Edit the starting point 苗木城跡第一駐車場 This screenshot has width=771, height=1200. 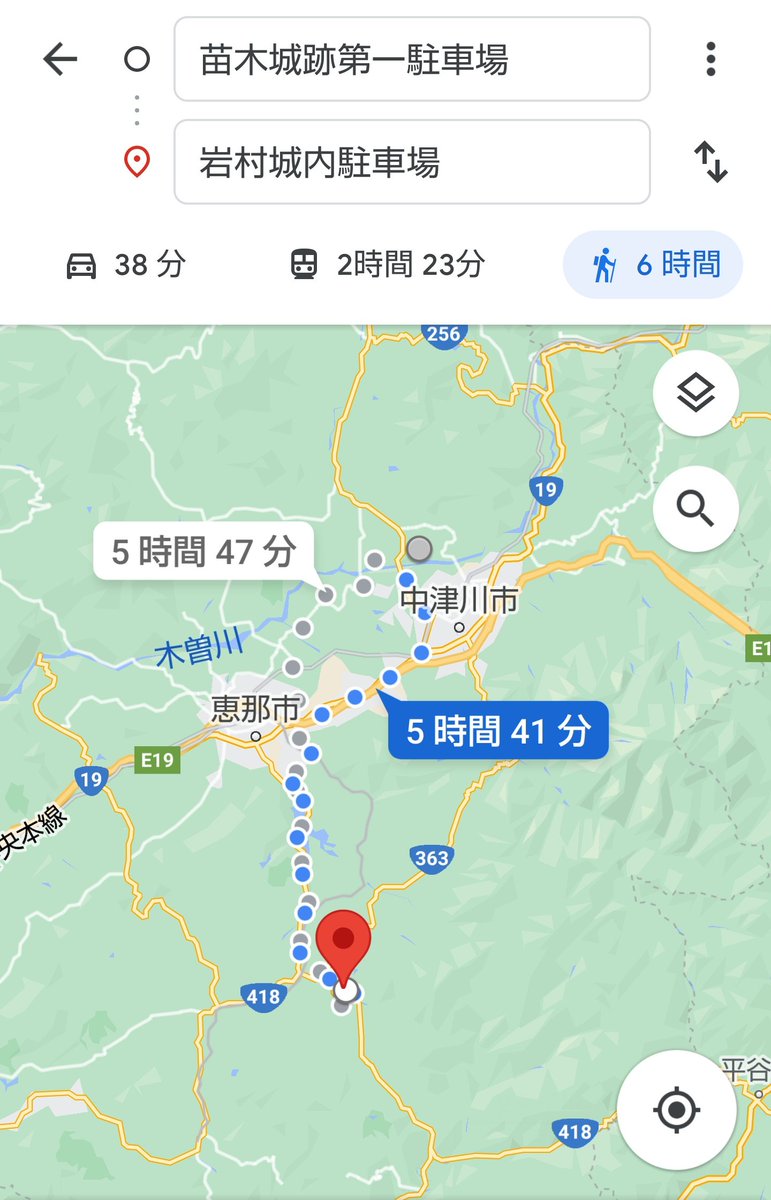(x=412, y=60)
